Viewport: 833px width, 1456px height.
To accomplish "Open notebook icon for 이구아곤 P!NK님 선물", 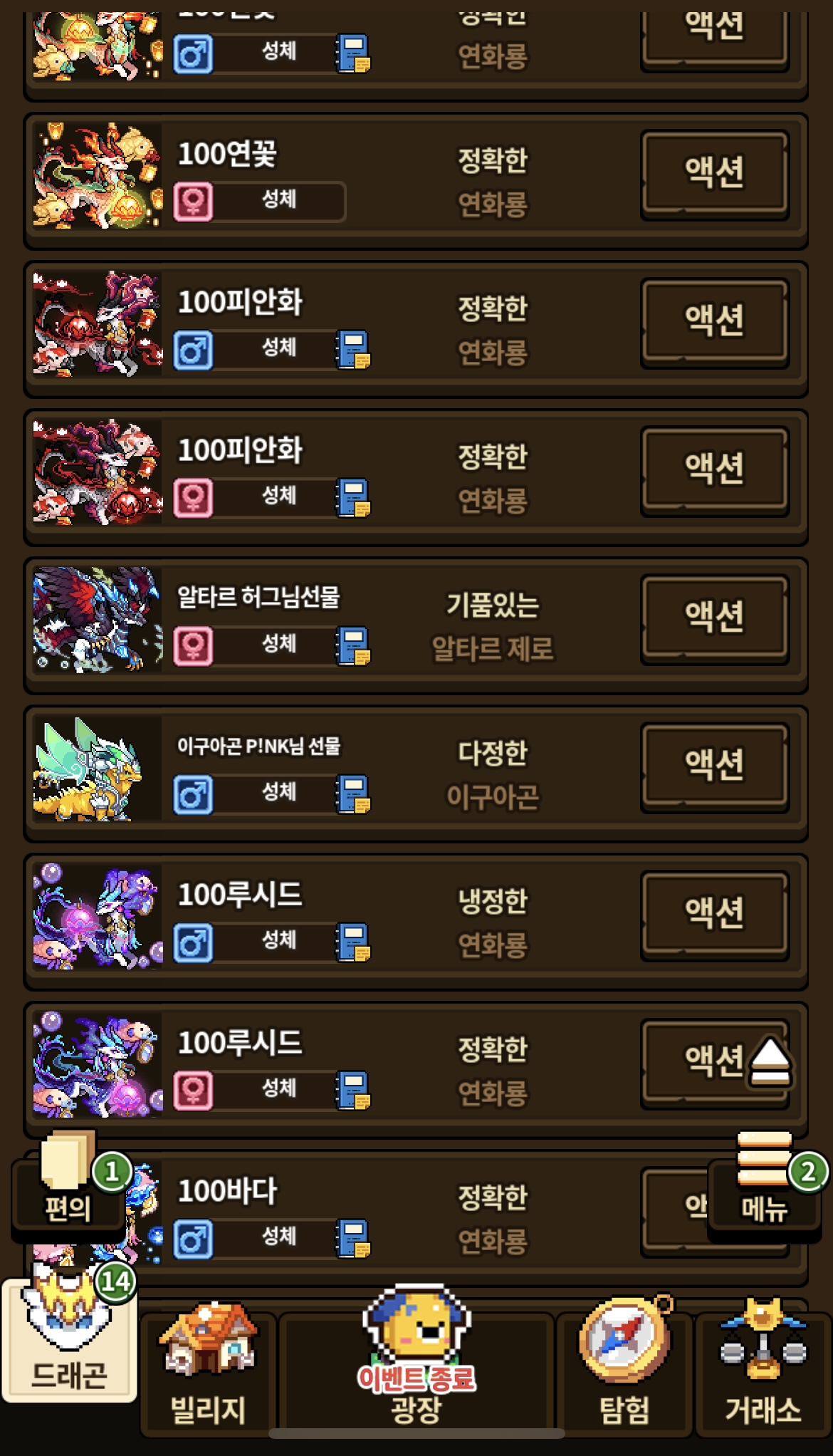I will [x=353, y=794].
